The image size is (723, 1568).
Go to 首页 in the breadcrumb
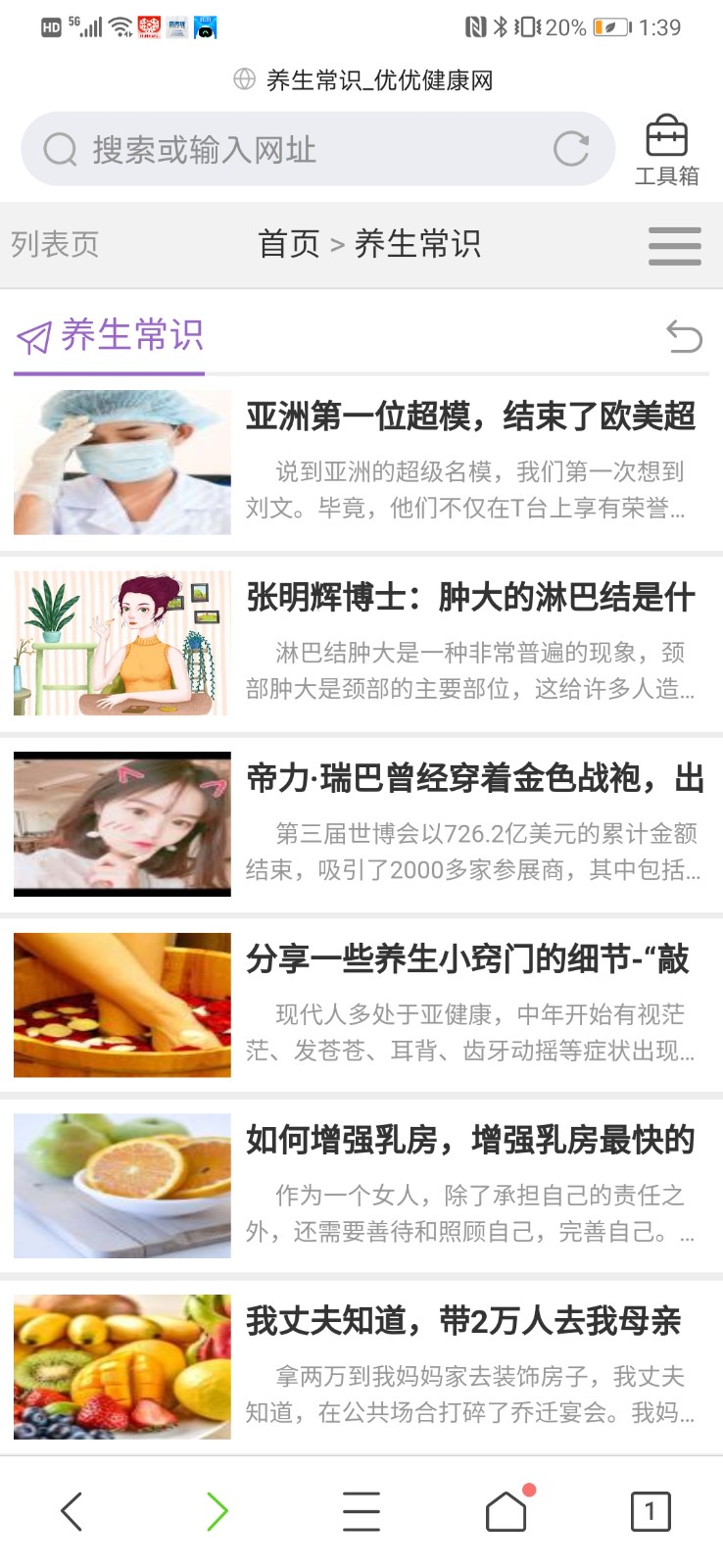289,244
